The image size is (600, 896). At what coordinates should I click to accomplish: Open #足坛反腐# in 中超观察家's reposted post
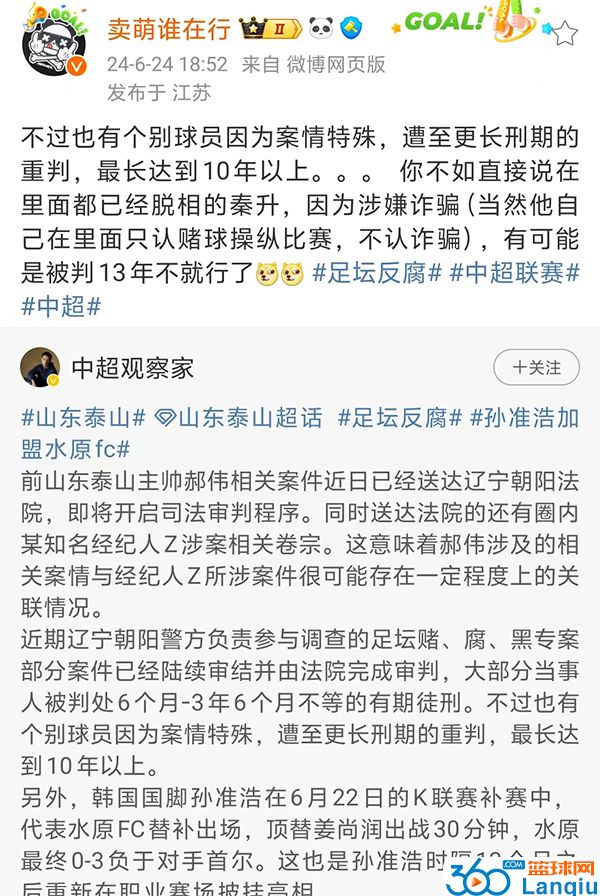click(x=400, y=418)
